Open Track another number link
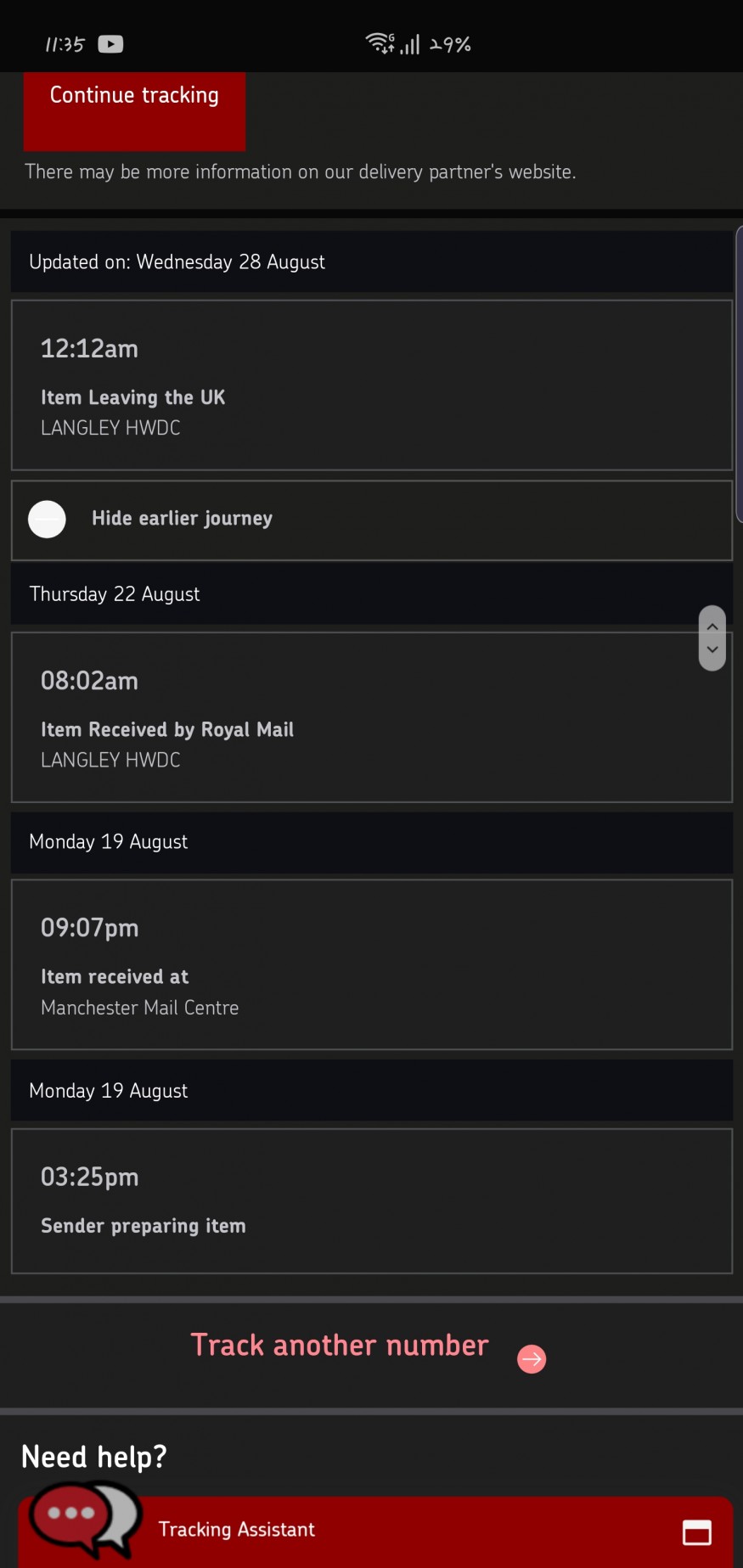 pyautogui.click(x=368, y=1347)
